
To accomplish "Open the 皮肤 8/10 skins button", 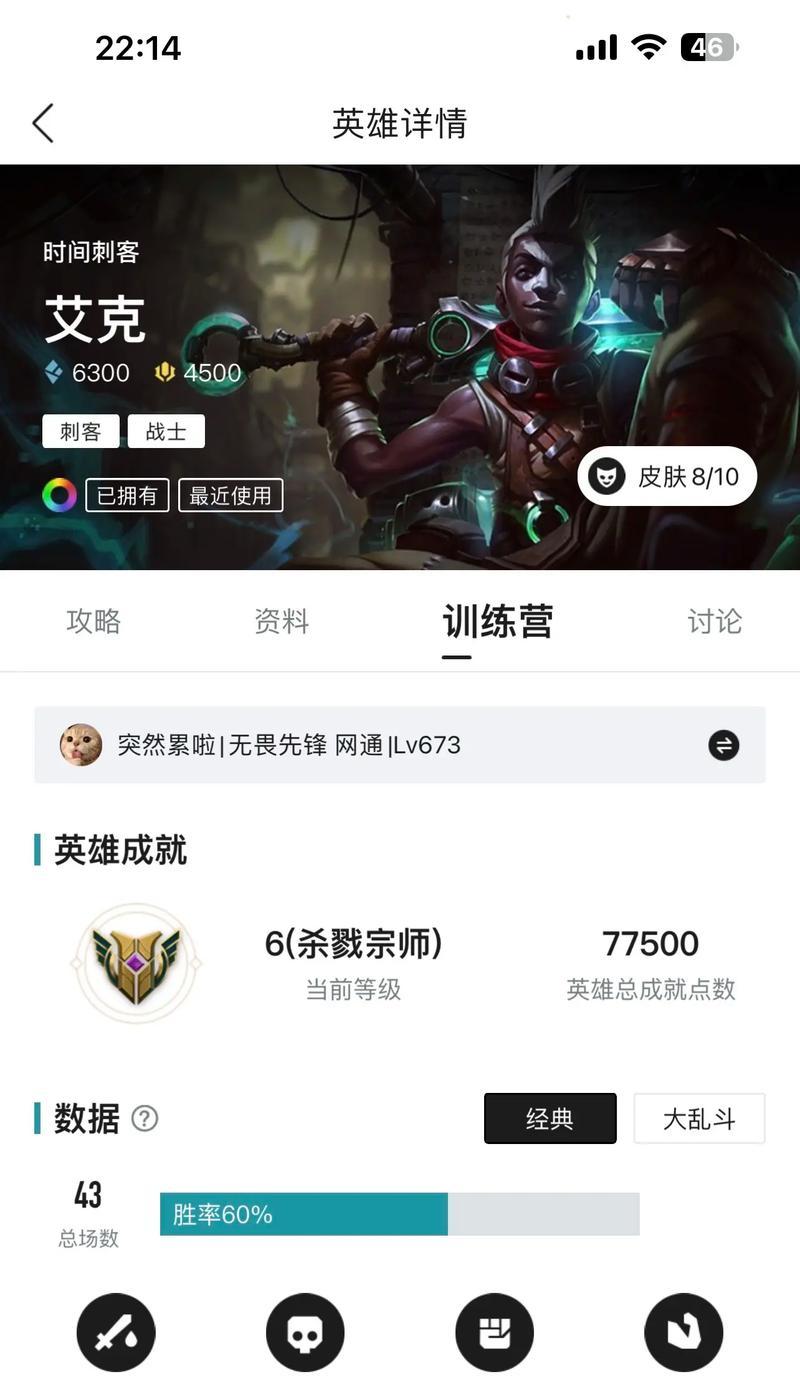I will pyautogui.click(x=667, y=476).
